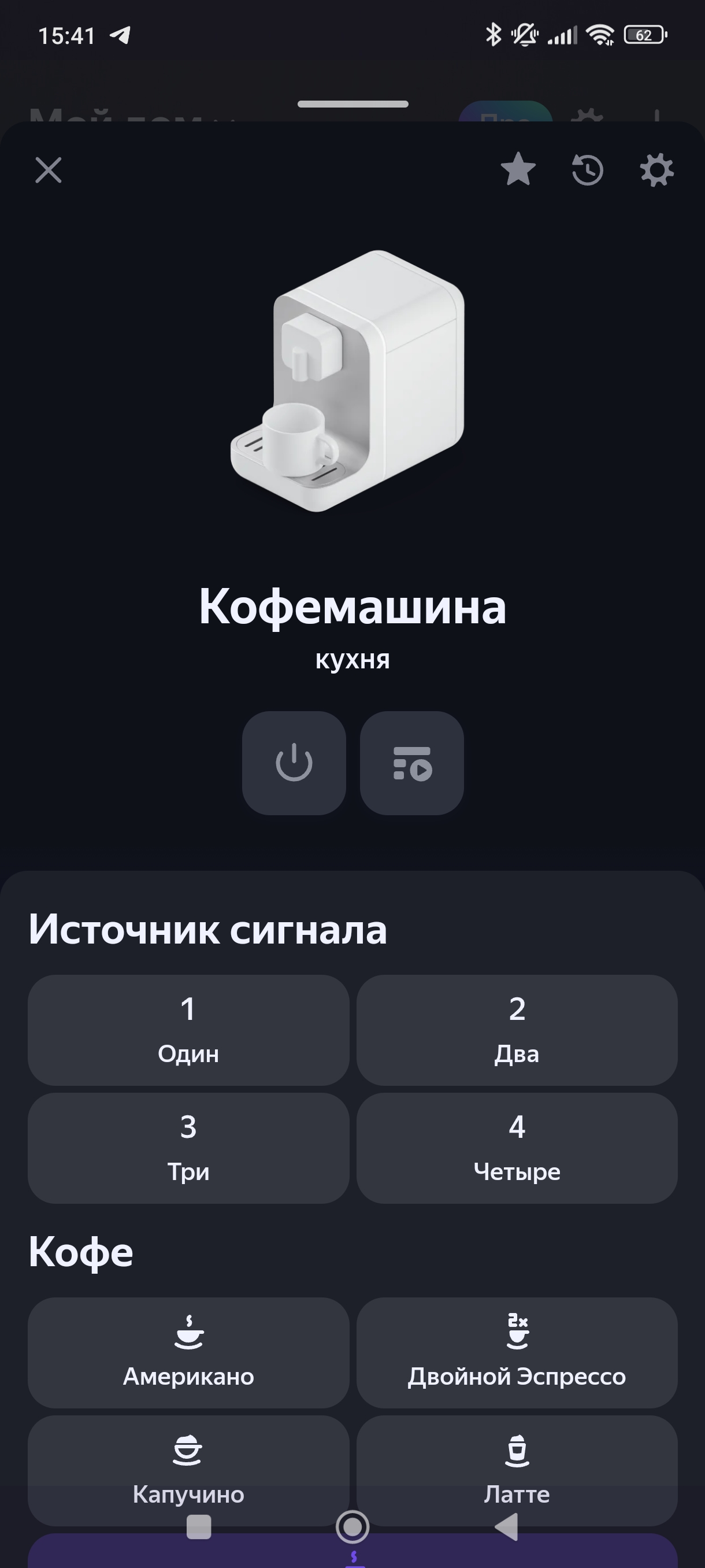Close the Кофемашина device panel
Viewport: 705px width, 1568px height.
(49, 170)
